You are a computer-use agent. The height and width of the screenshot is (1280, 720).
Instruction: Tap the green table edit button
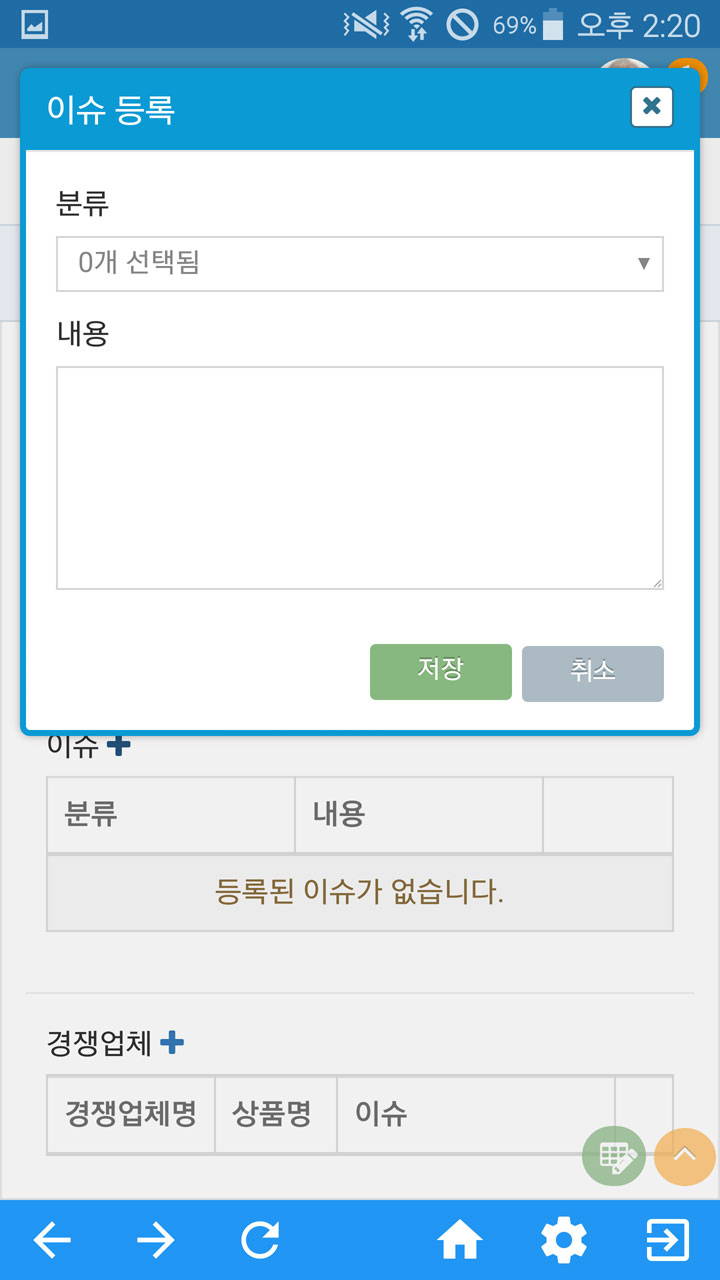pos(614,1157)
